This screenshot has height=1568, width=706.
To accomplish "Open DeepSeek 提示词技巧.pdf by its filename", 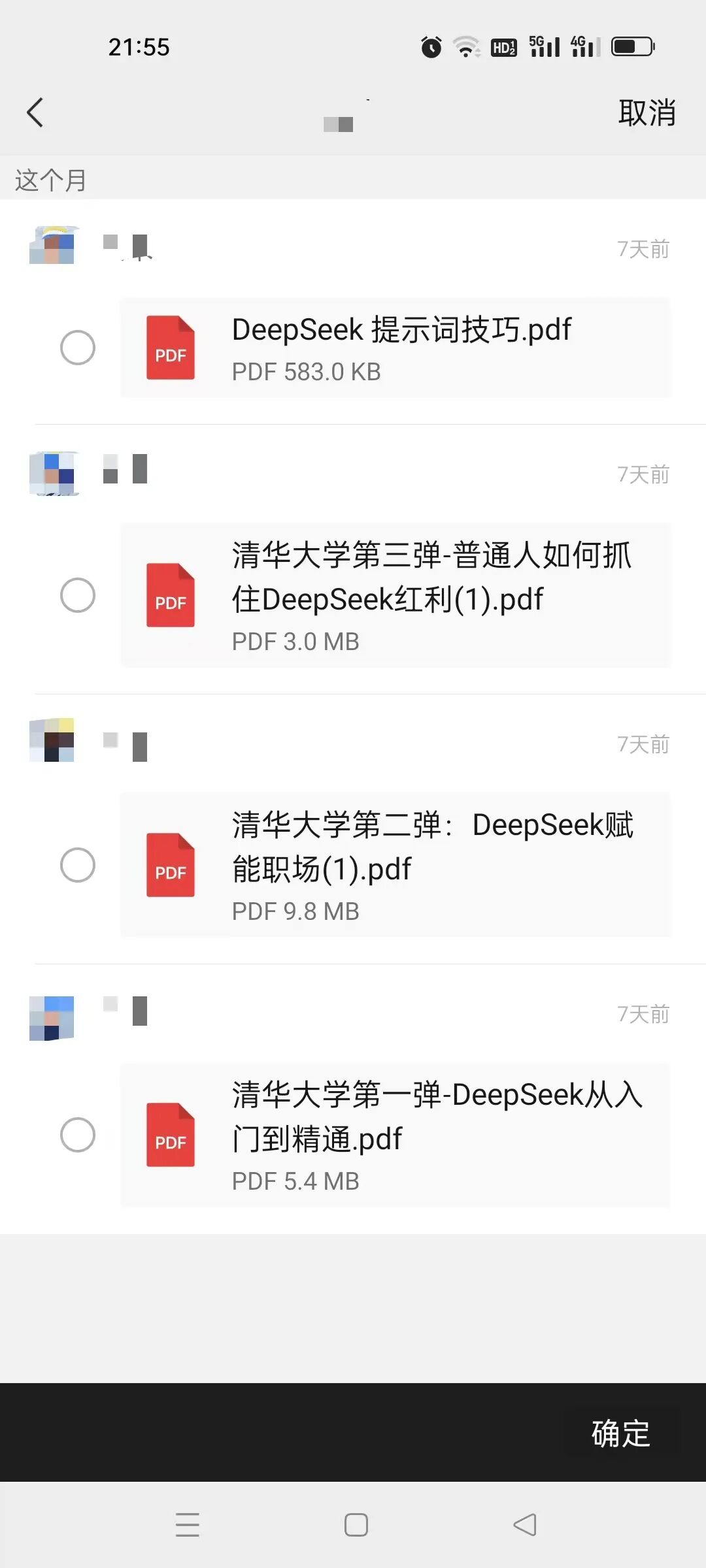I will [401, 330].
